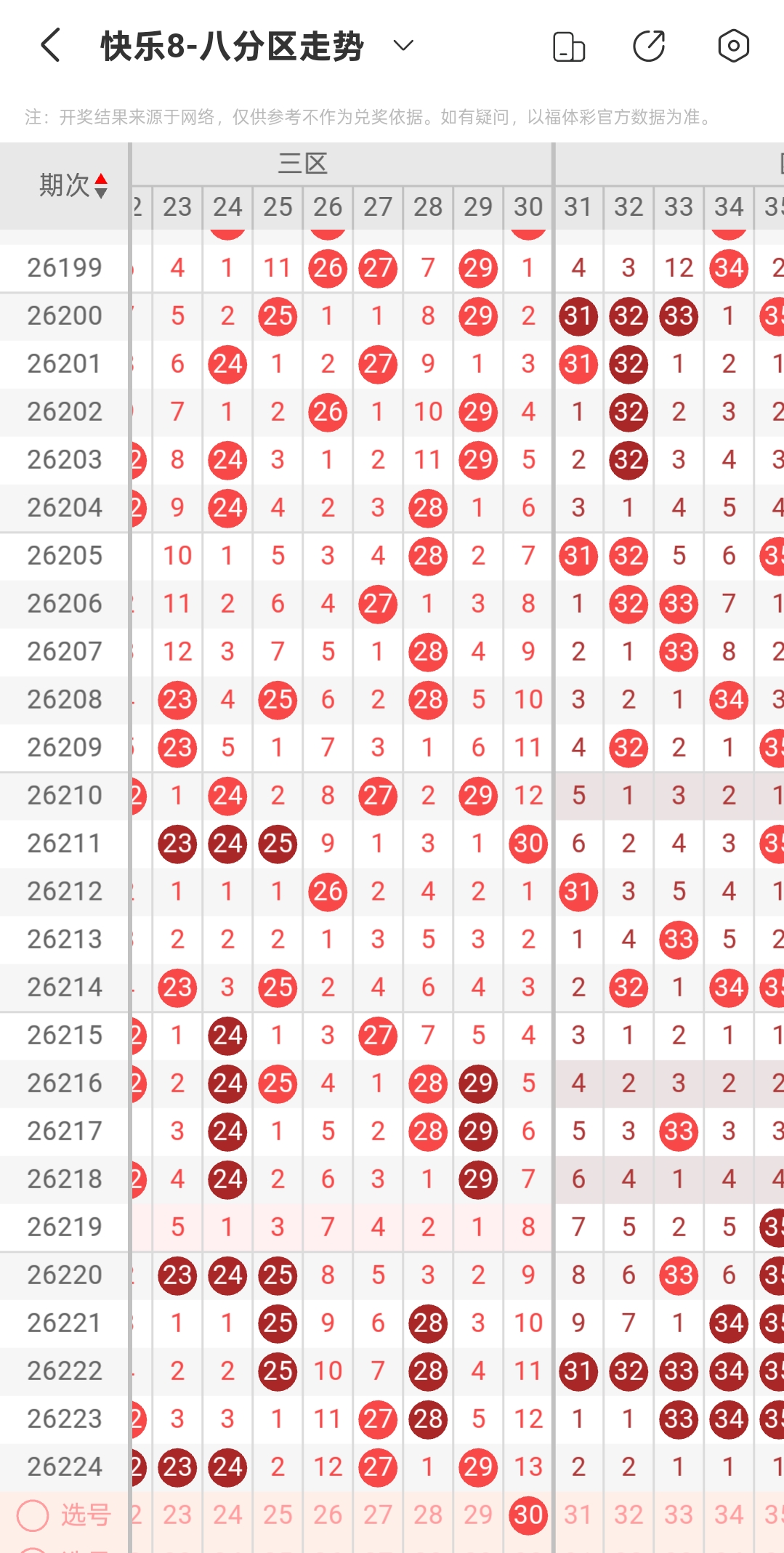Screen dimensions: 784x1553
Task: Open the chart settings icon
Action: click(733, 46)
